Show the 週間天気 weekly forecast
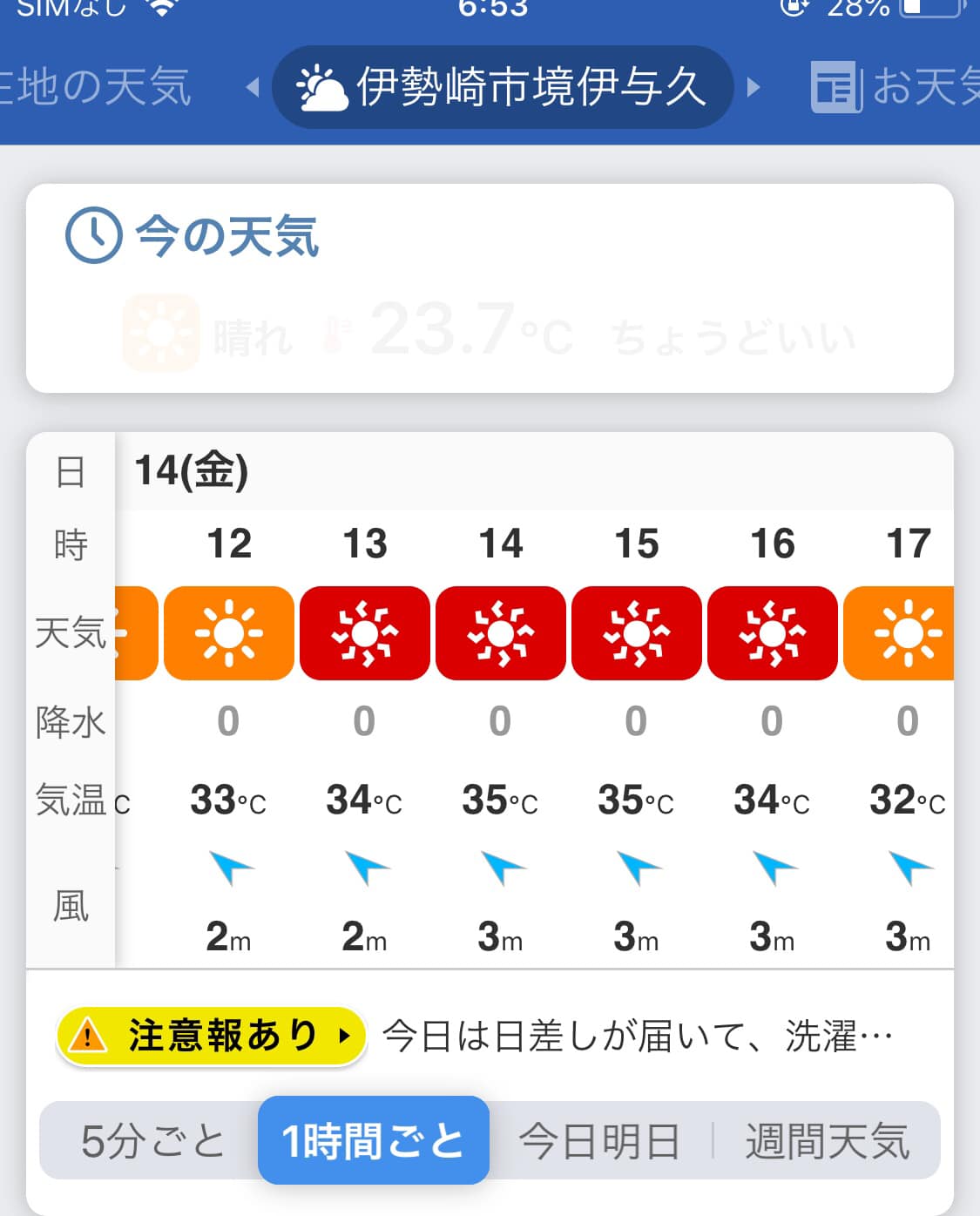980x1216 pixels. [828, 1140]
